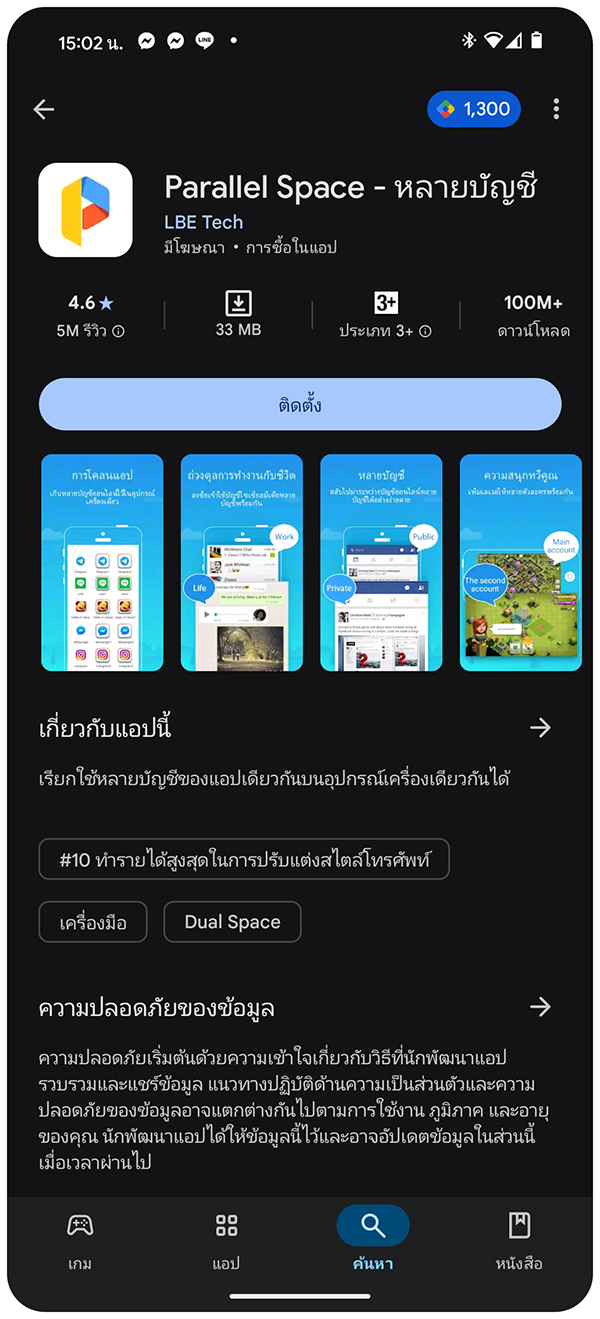Tap the ติดตั้ง install button
600x1319 pixels.
pyautogui.click(x=300, y=405)
